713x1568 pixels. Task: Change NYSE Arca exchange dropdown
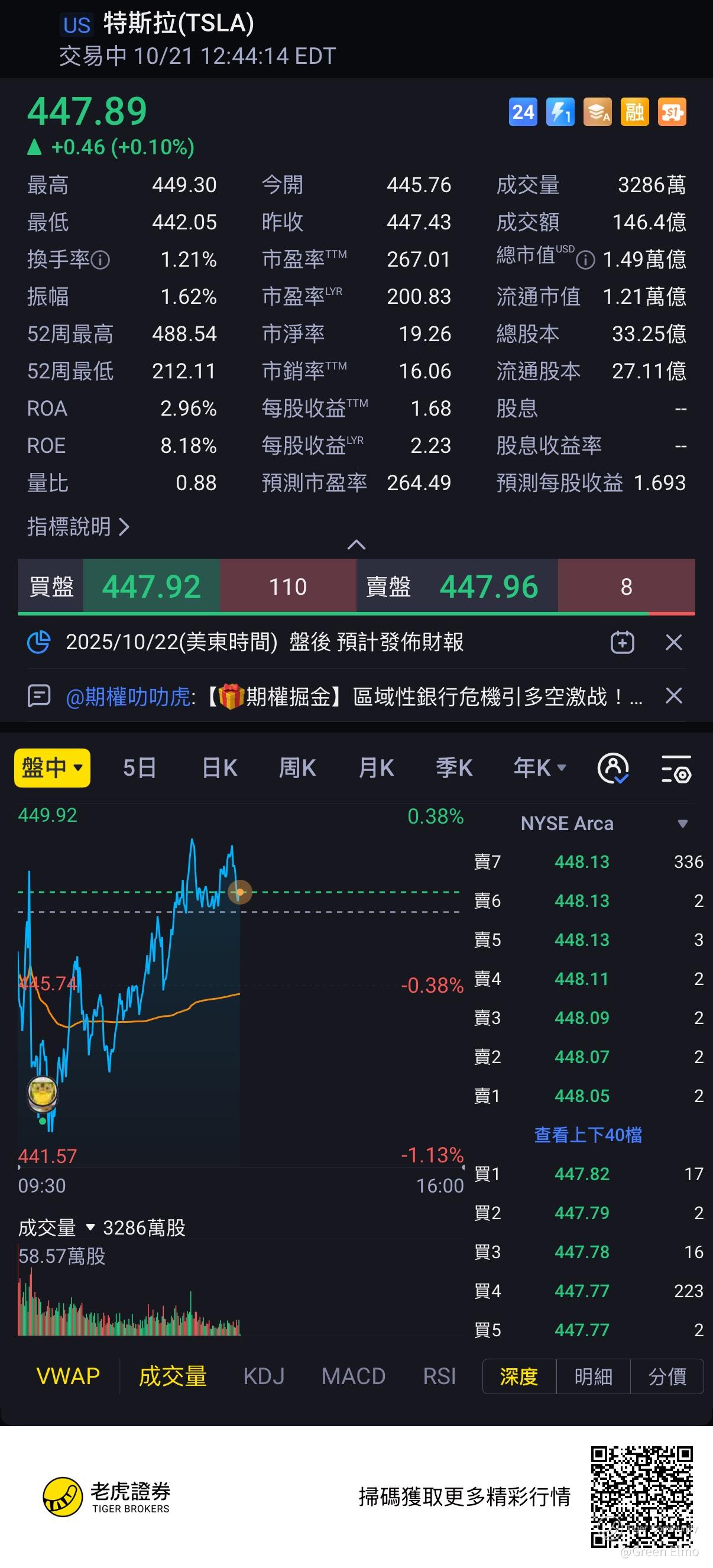(x=604, y=824)
